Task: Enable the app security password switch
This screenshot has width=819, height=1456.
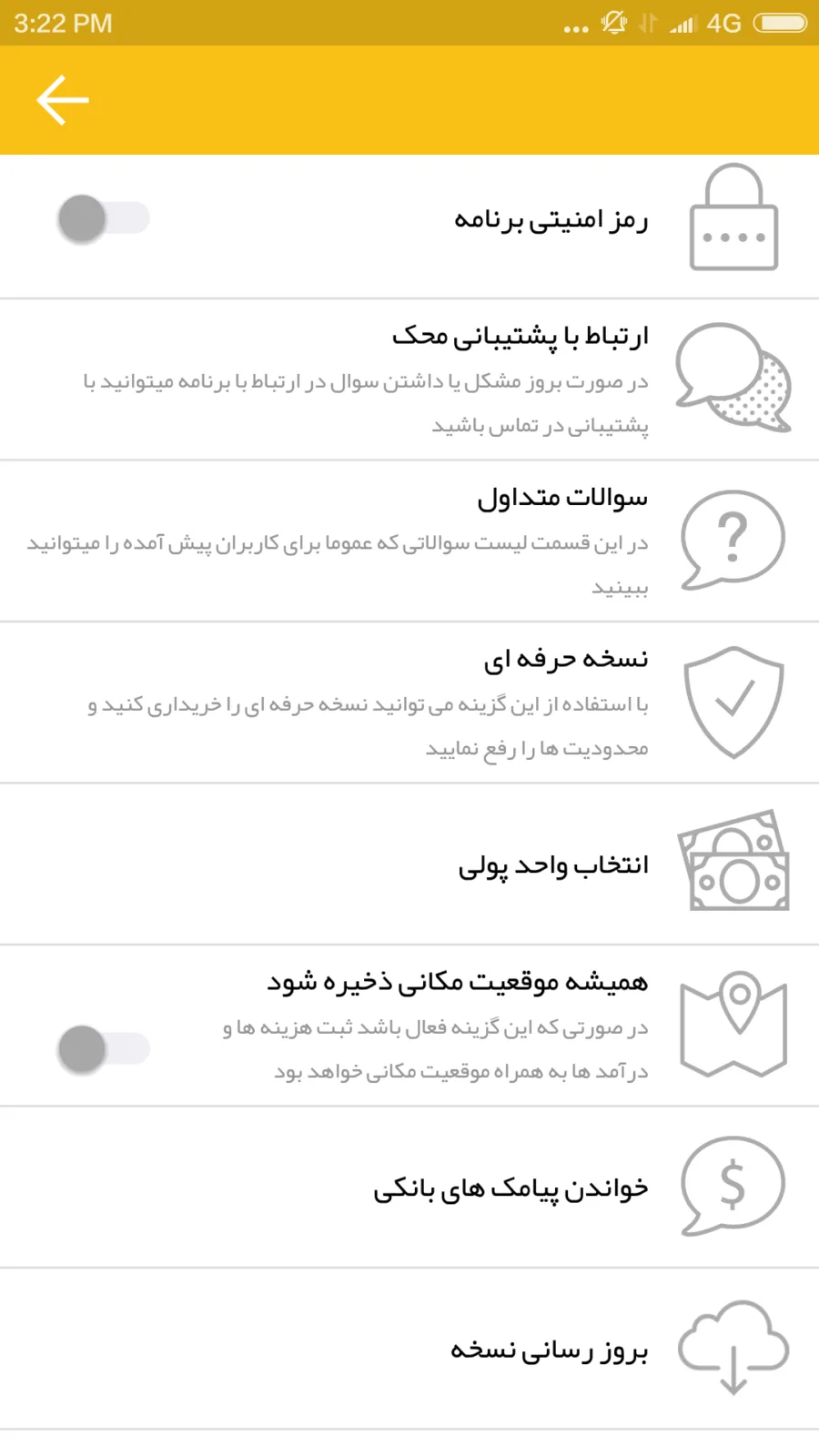Action: point(103,219)
